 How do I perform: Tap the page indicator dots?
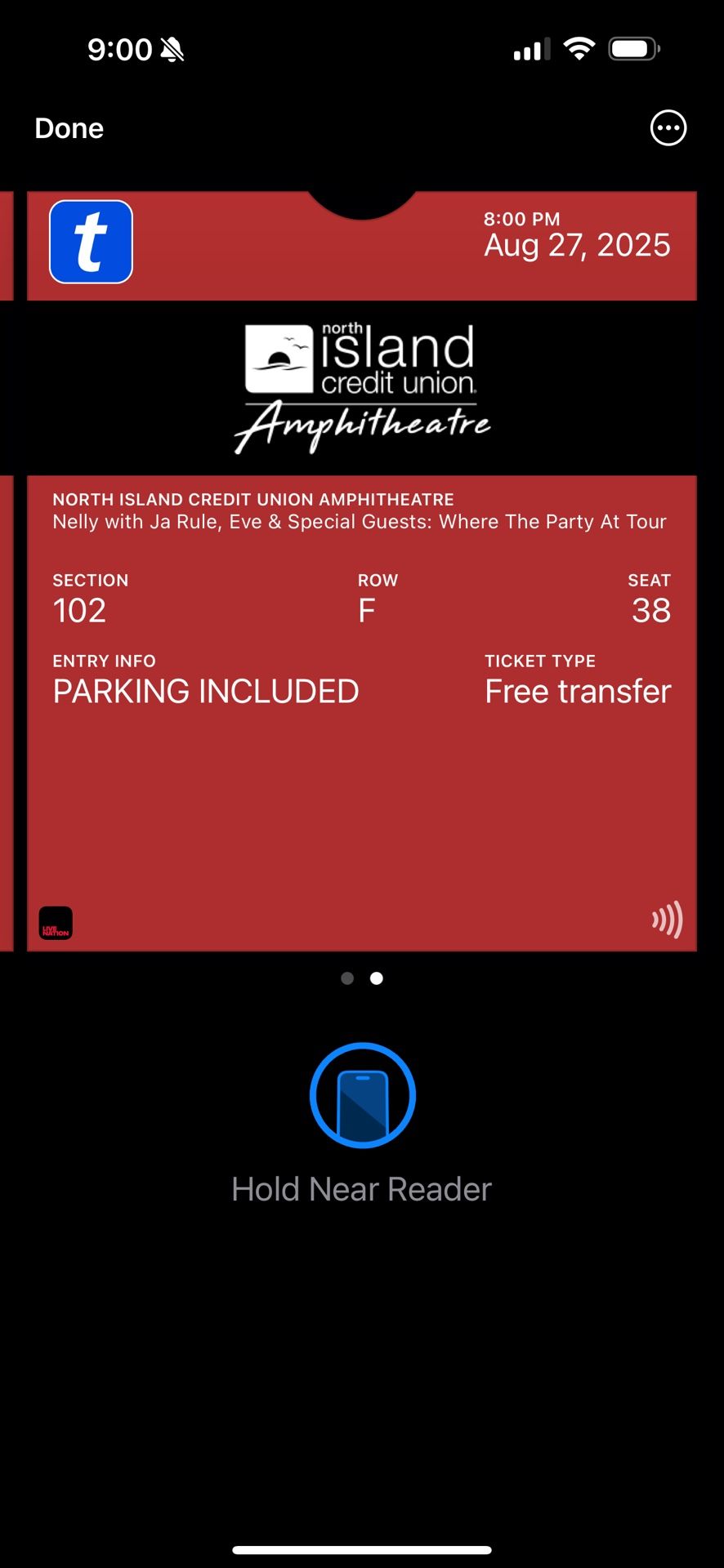tap(361, 978)
